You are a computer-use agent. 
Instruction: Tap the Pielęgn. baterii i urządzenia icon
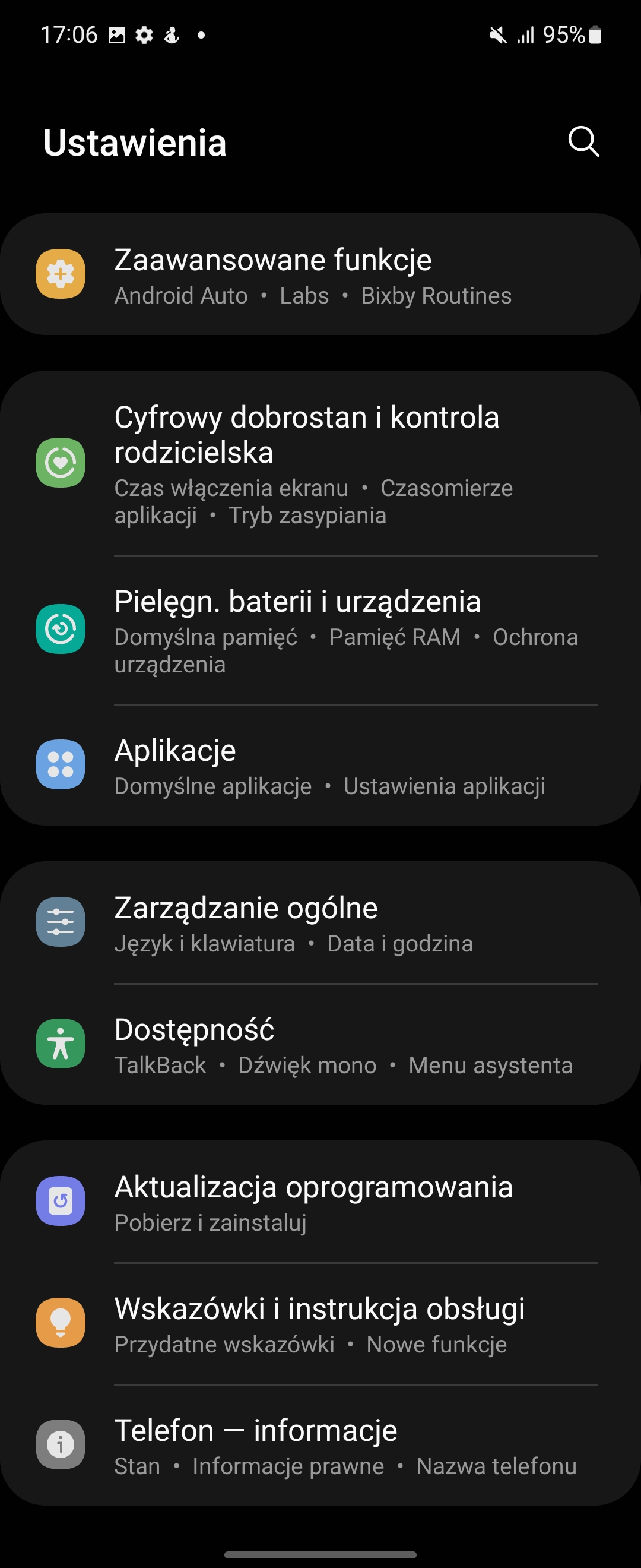tap(61, 628)
